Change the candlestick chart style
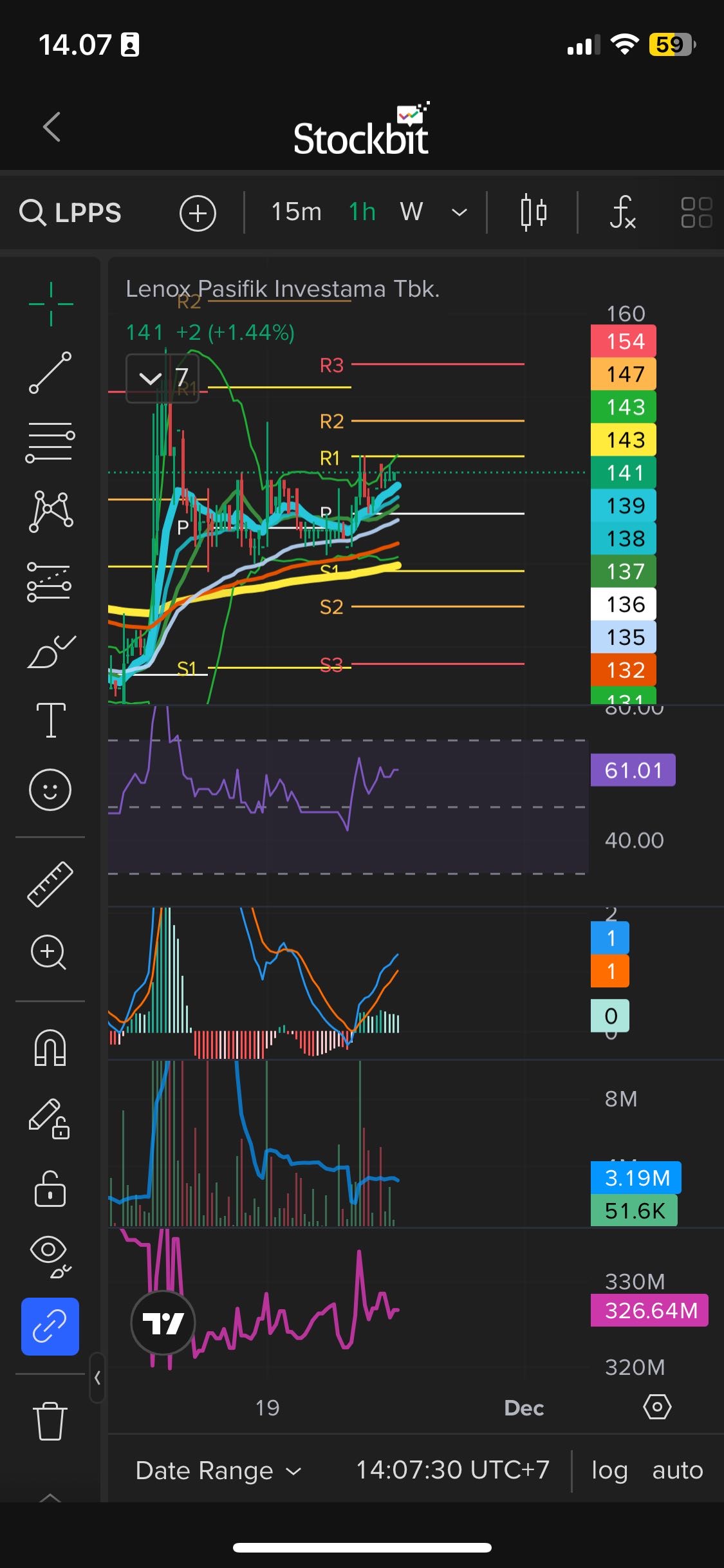The width and height of the screenshot is (724, 1568). [534, 212]
